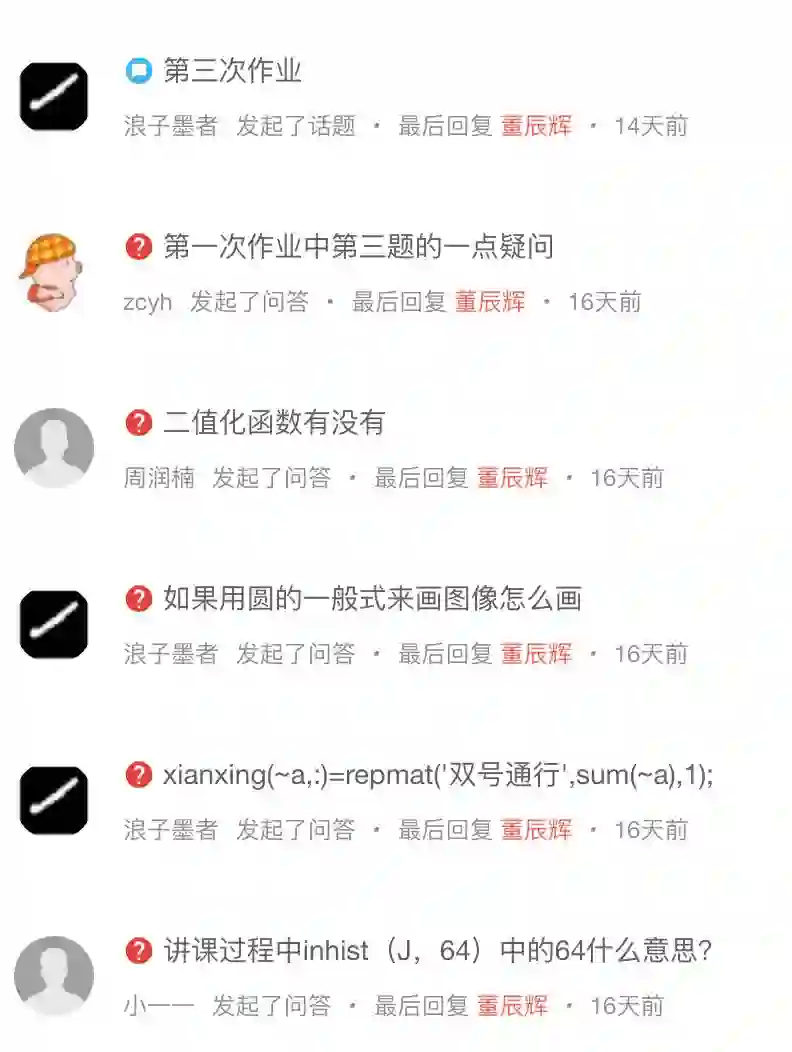The width and height of the screenshot is (792, 1052).
Task: Open question about inhist（J，64）中的64什么意思
Action: tap(437, 951)
